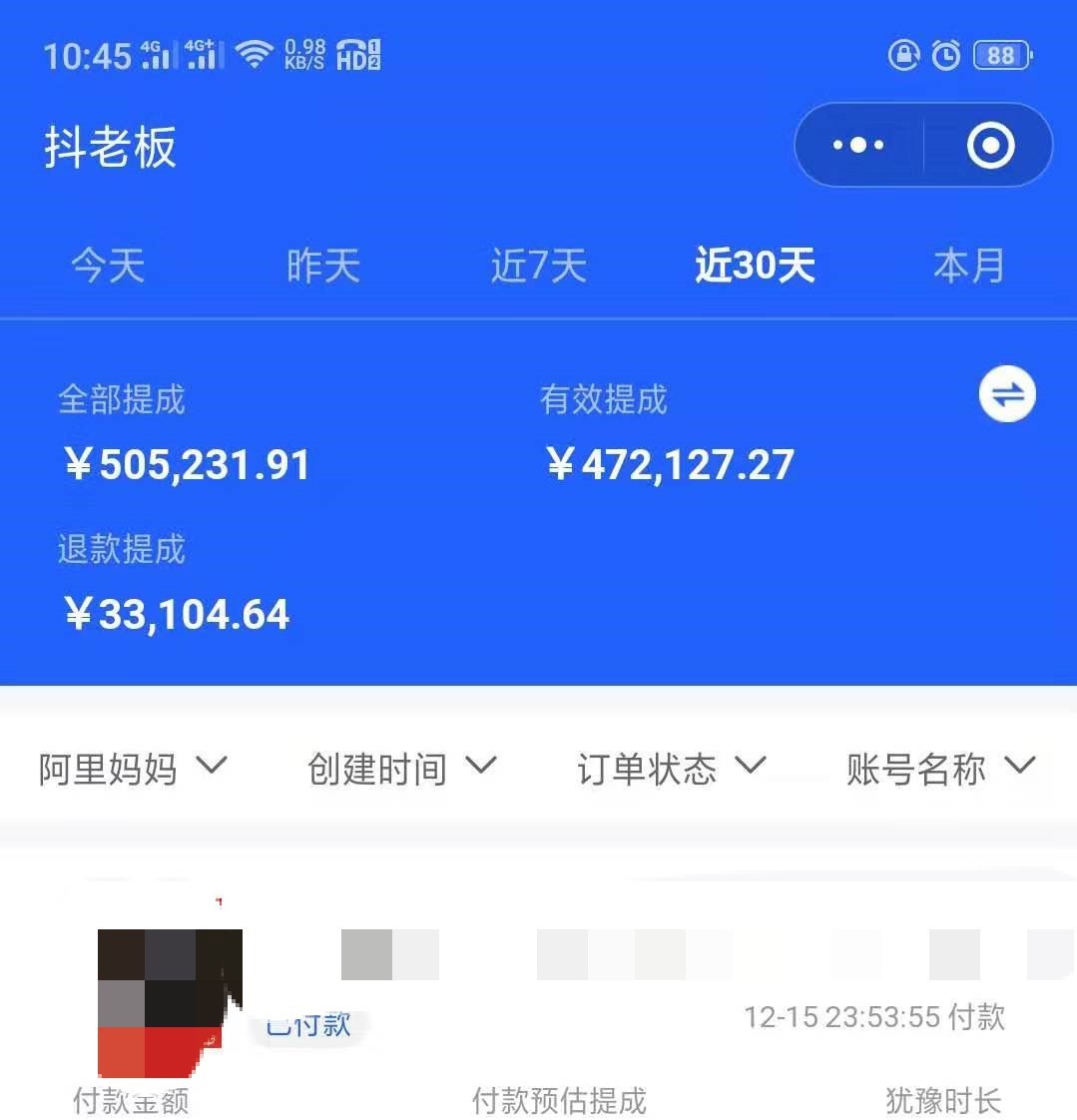Select the 近7天 tab
Image resolution: width=1077 pixels, height=1120 pixels.
pyautogui.click(x=538, y=266)
